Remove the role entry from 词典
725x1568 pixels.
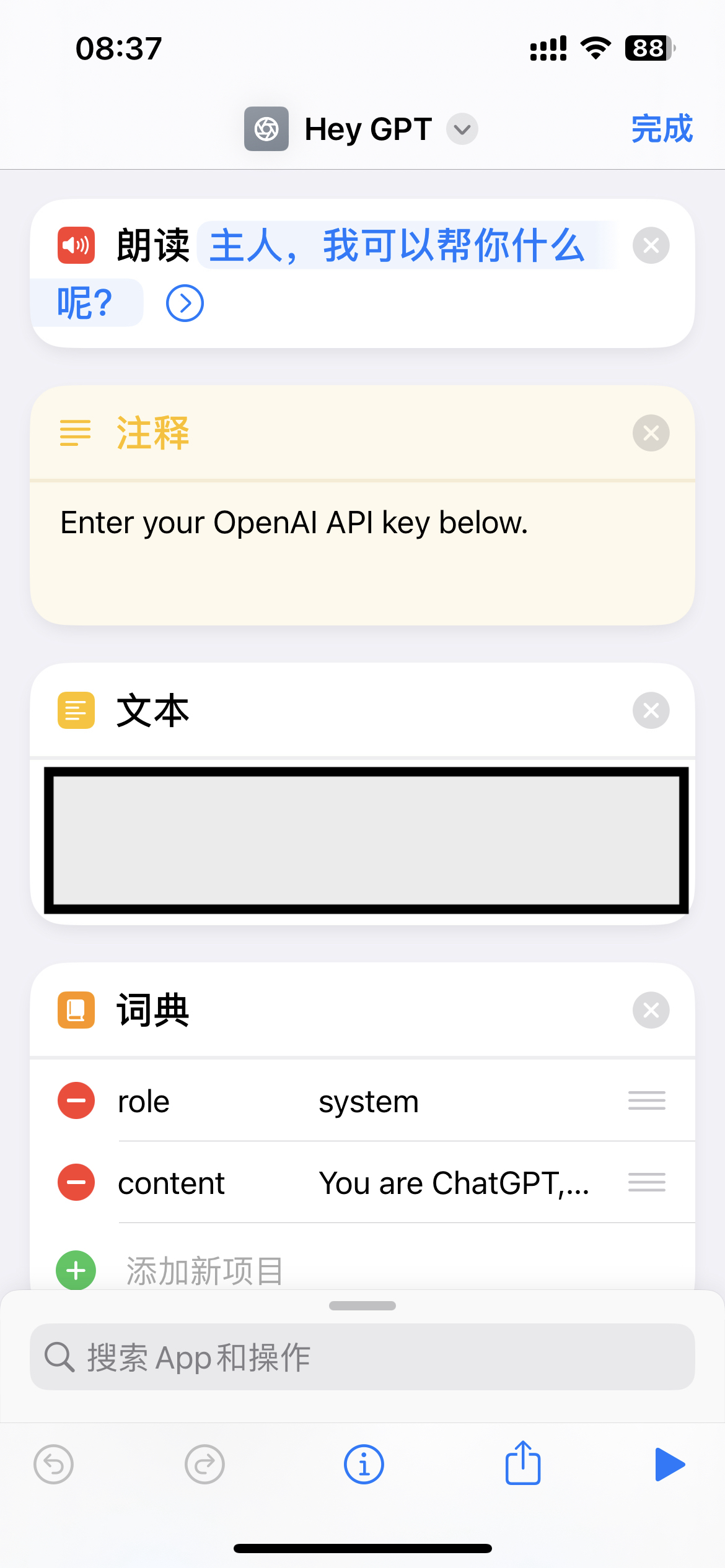click(x=76, y=1100)
